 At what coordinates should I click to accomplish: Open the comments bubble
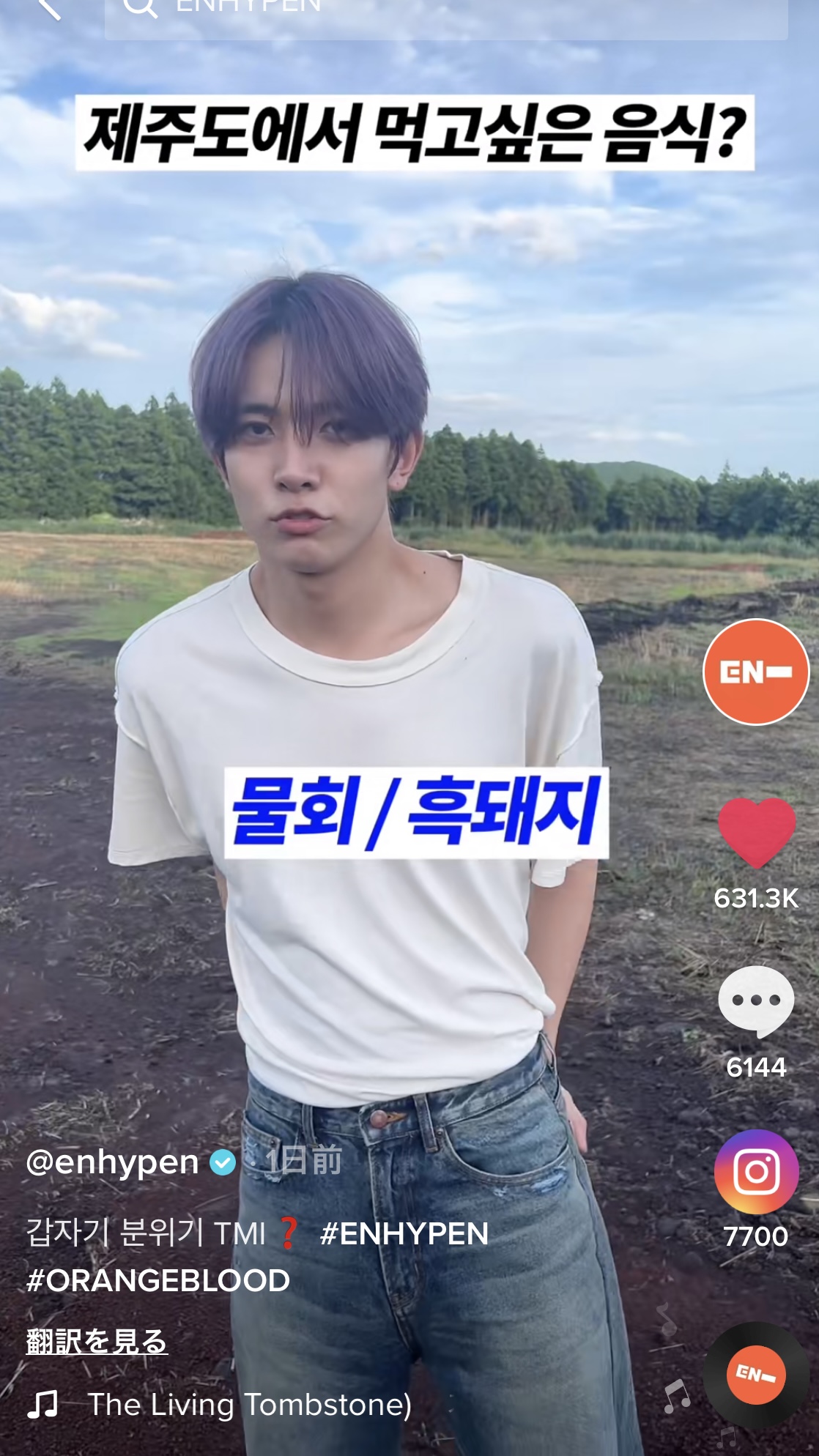757,1001
